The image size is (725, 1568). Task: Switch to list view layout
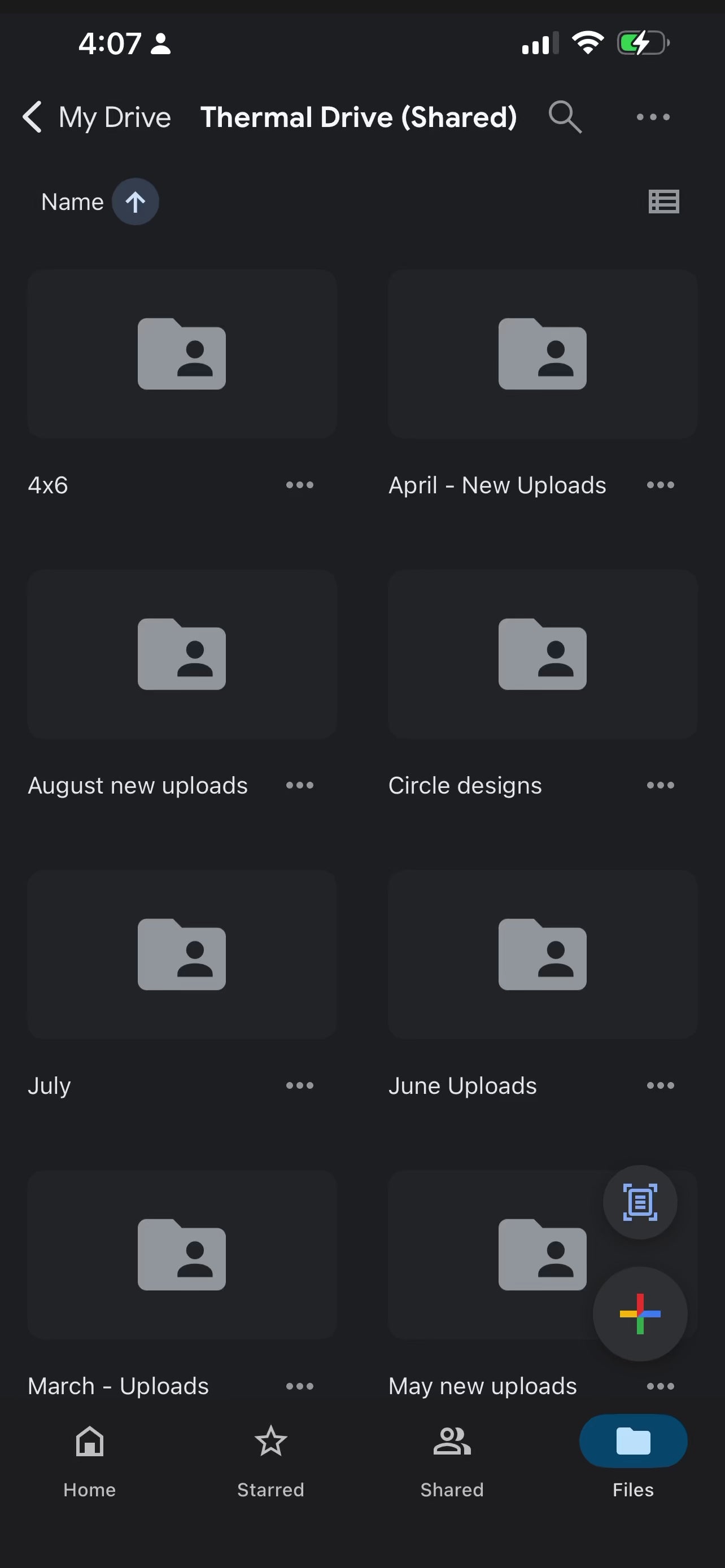663,202
